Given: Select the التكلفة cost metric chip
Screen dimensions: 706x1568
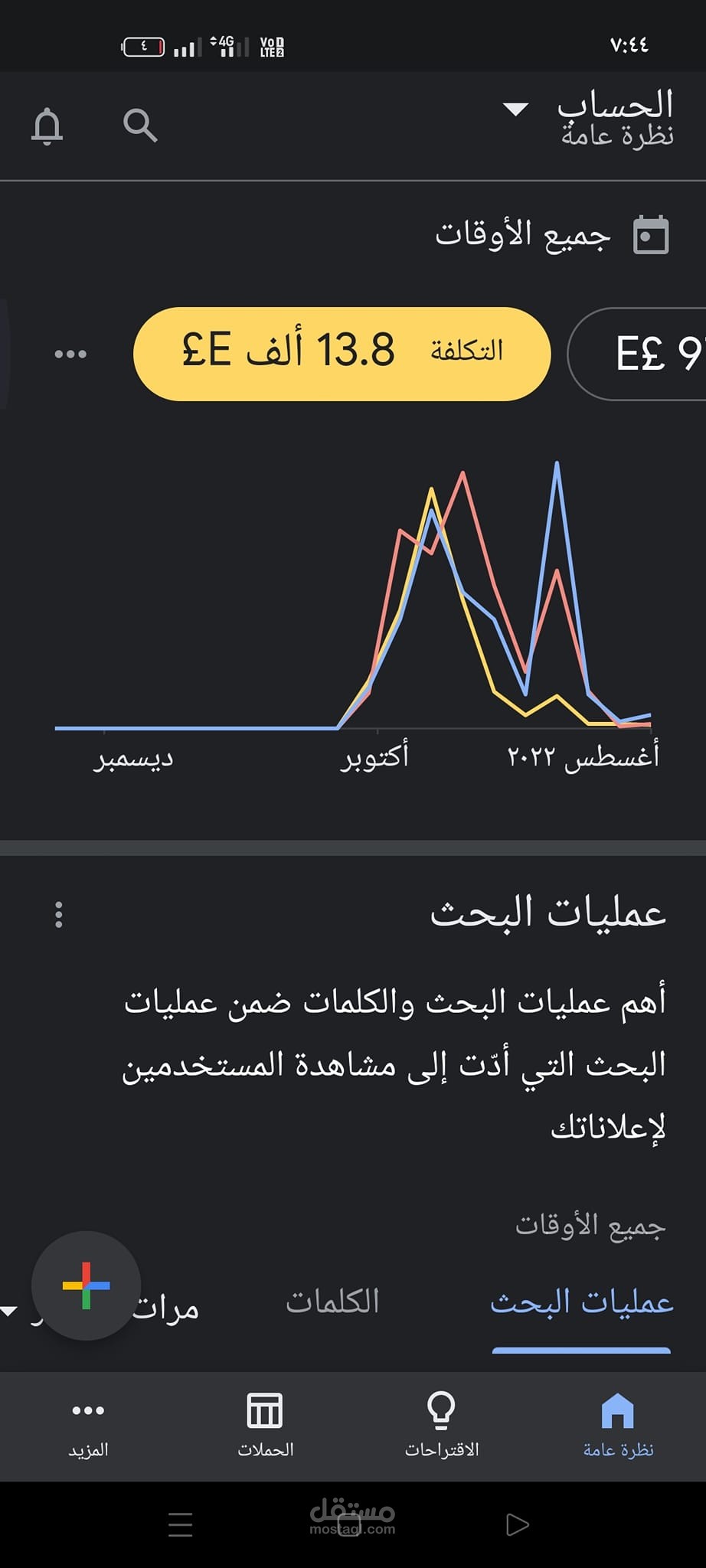Looking at the screenshot, I should coord(342,354).
